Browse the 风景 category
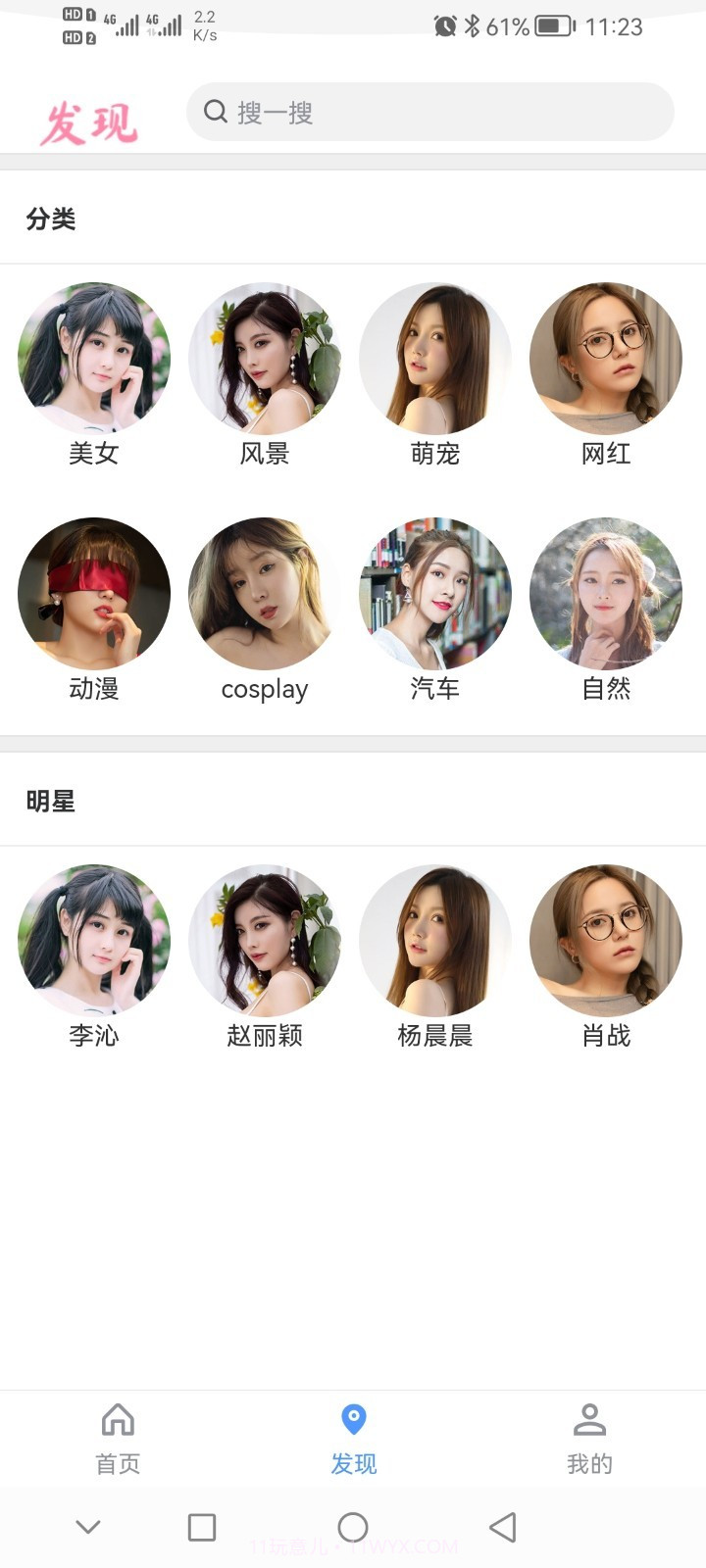706x1568 pixels. click(x=264, y=358)
